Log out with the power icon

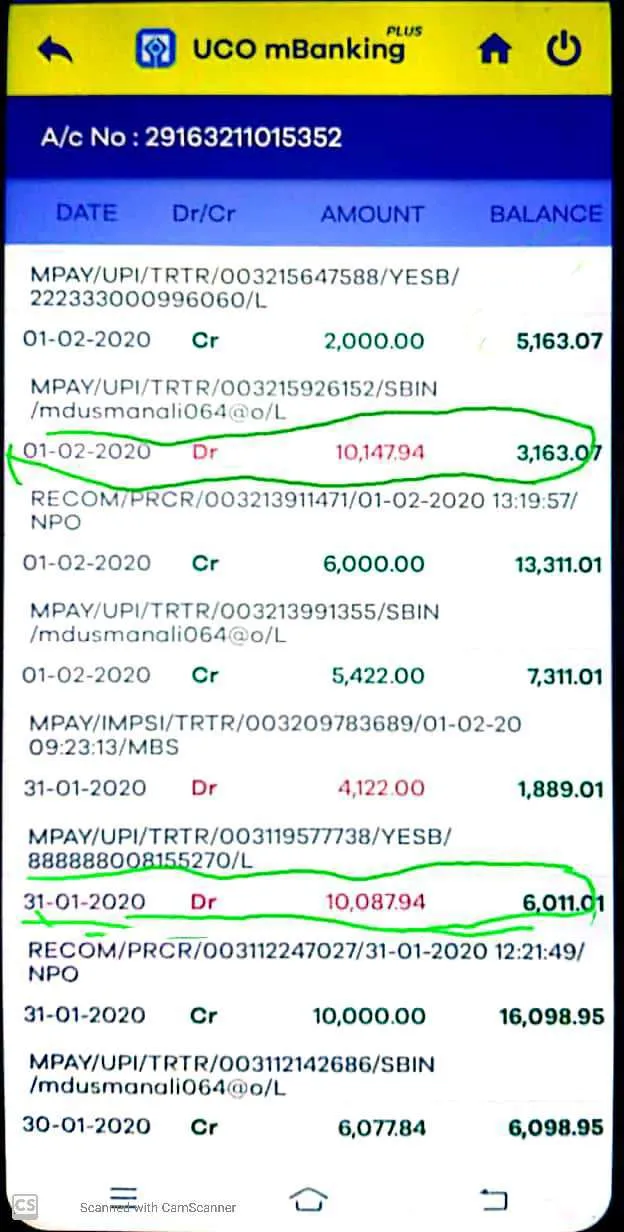click(564, 49)
